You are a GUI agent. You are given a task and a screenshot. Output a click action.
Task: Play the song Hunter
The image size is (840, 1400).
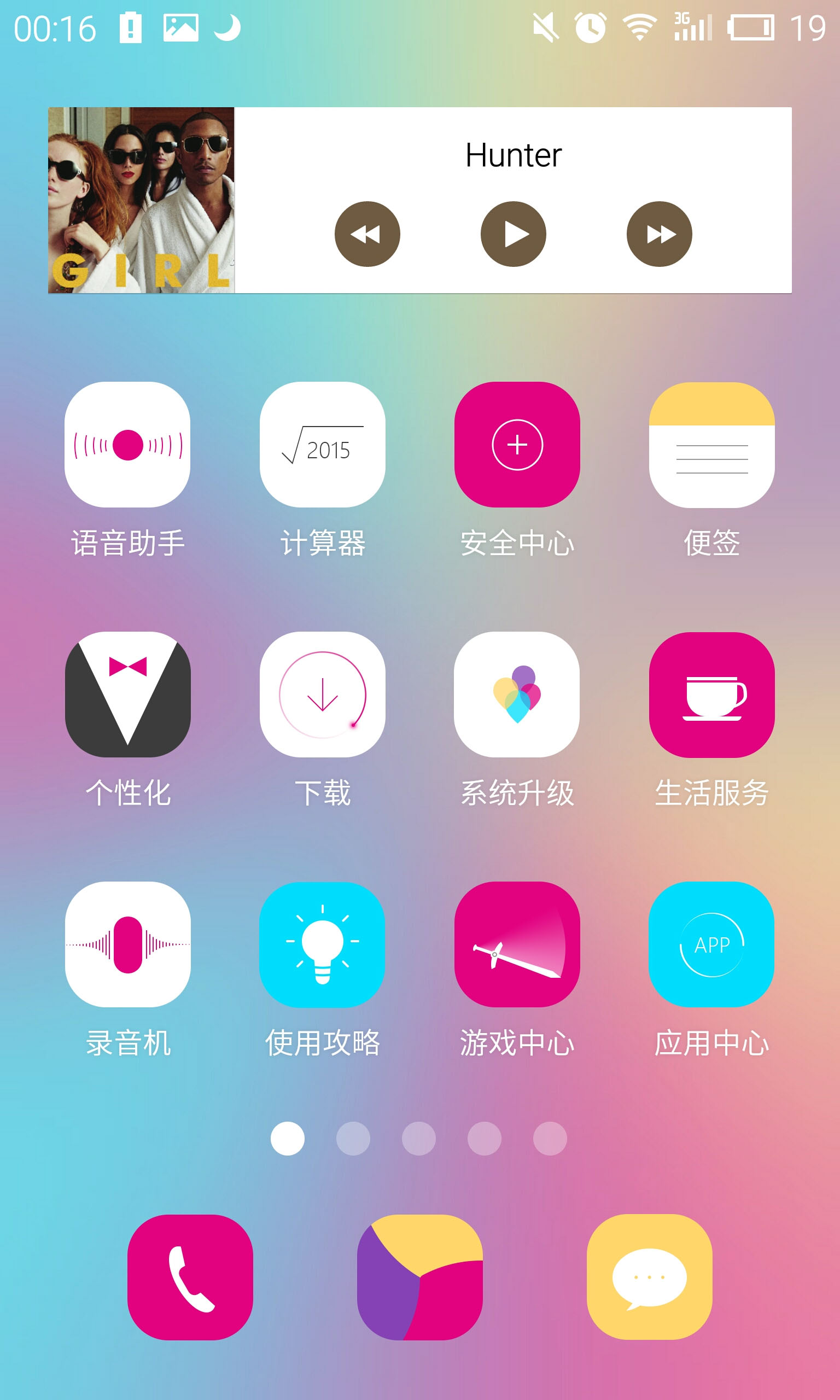[513, 234]
